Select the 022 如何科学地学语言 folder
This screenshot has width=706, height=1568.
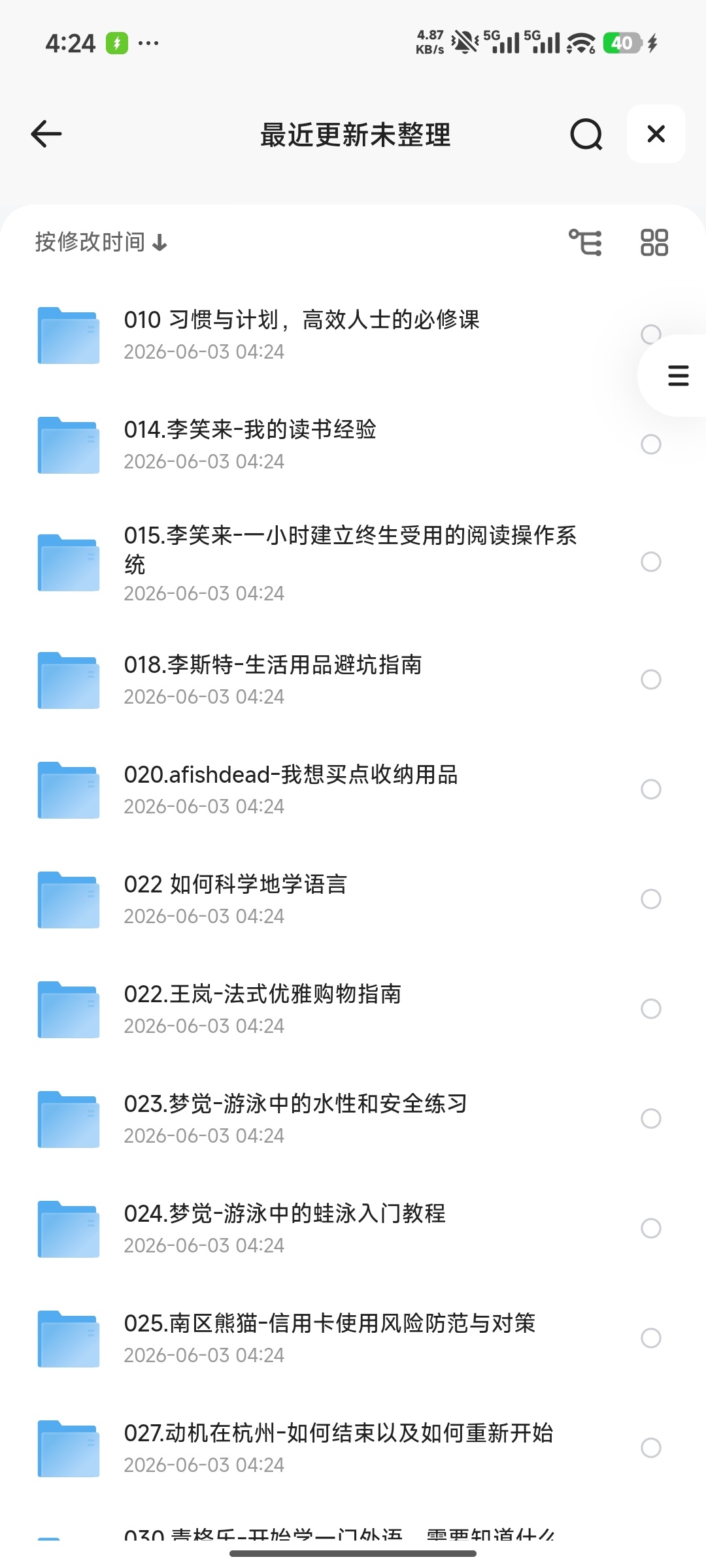(x=650, y=899)
